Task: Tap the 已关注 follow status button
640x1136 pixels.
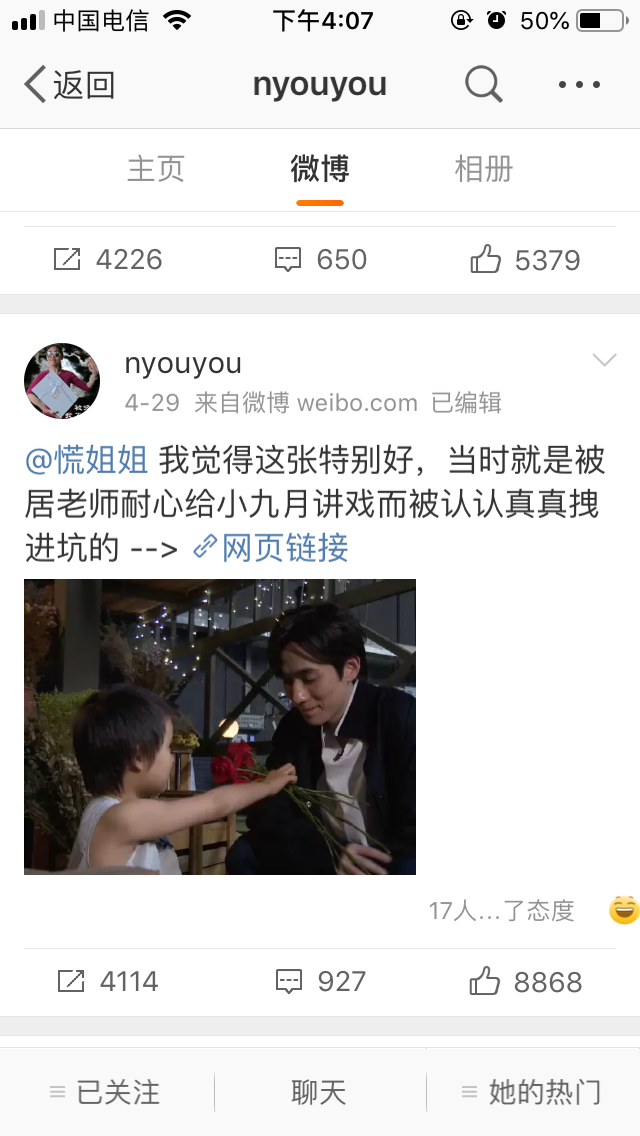Action: pyautogui.click(x=104, y=1092)
